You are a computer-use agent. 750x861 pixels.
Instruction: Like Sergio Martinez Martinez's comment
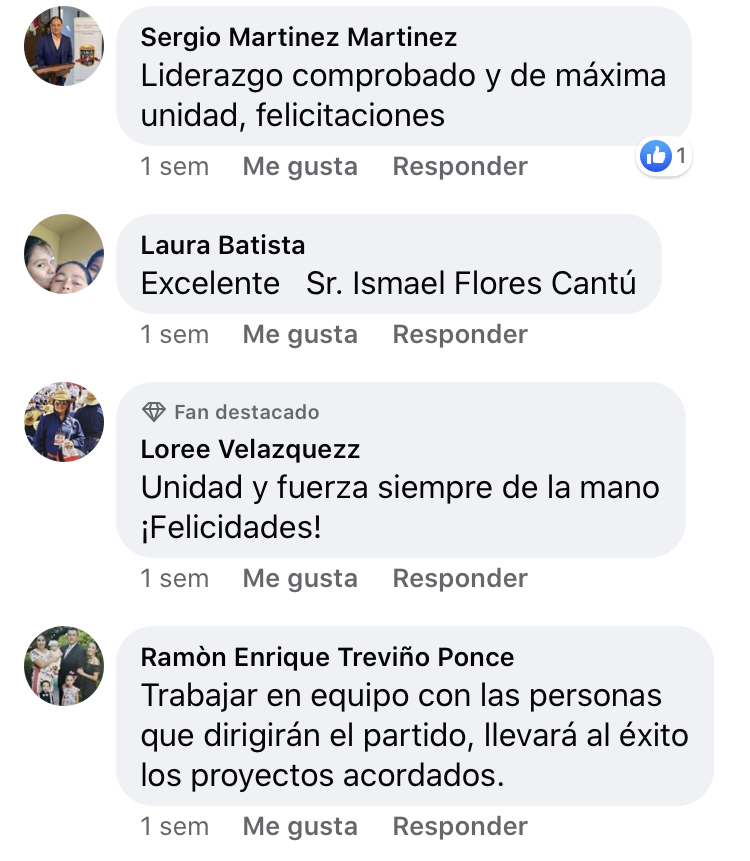[x=299, y=166]
